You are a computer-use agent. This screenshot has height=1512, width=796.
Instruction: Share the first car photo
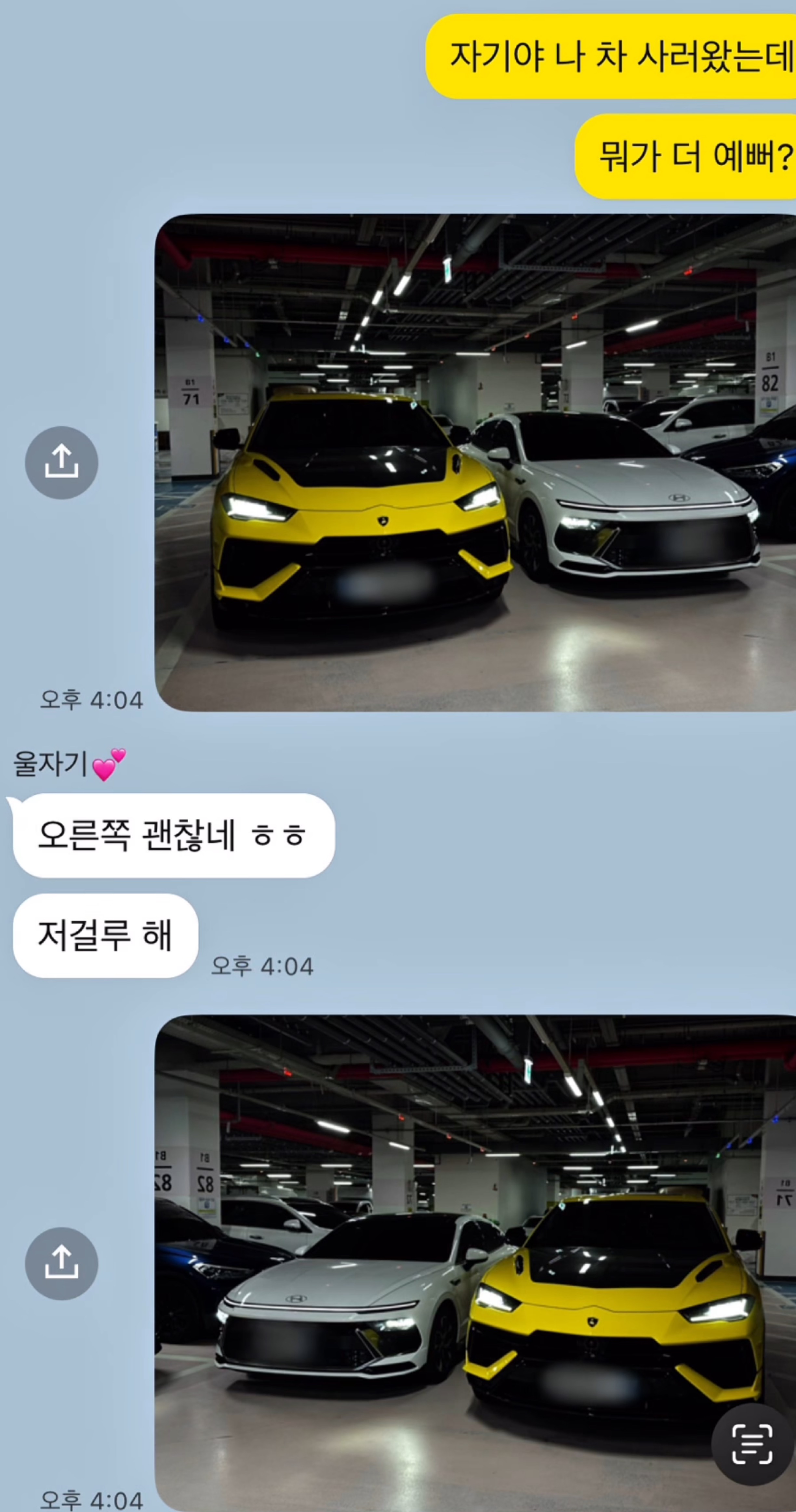(61, 462)
